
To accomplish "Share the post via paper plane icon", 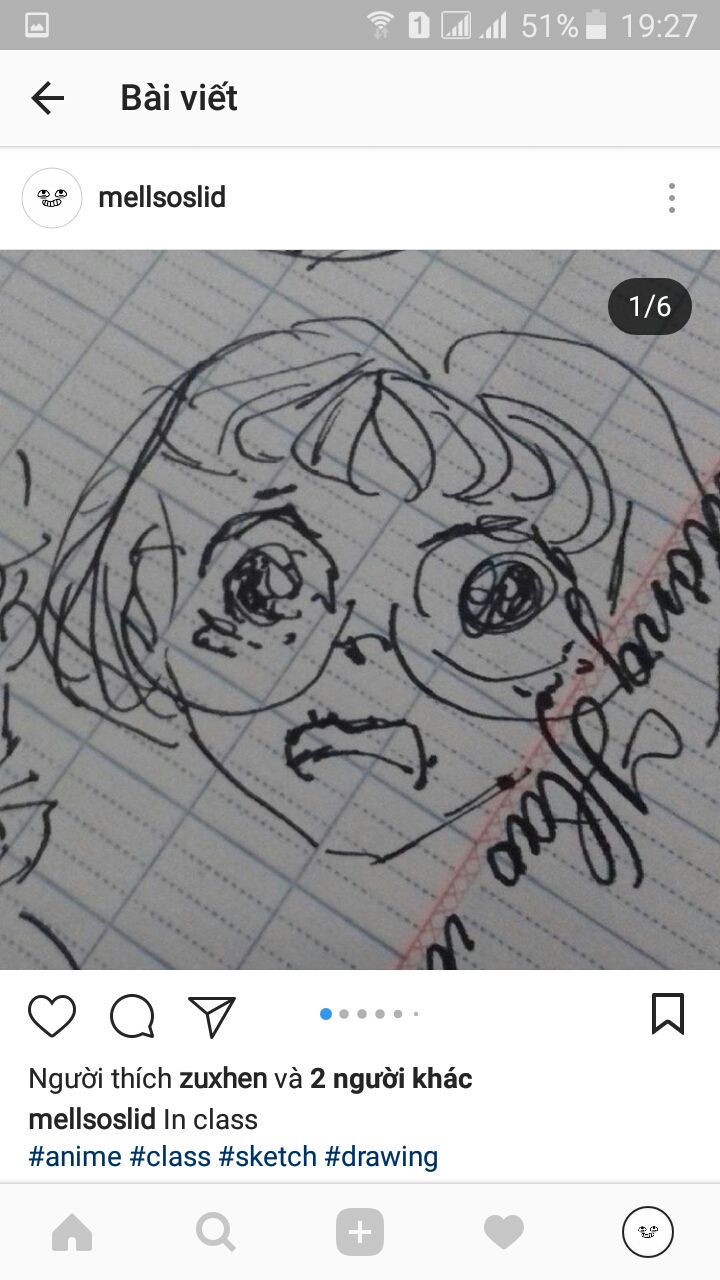I will click(212, 1015).
